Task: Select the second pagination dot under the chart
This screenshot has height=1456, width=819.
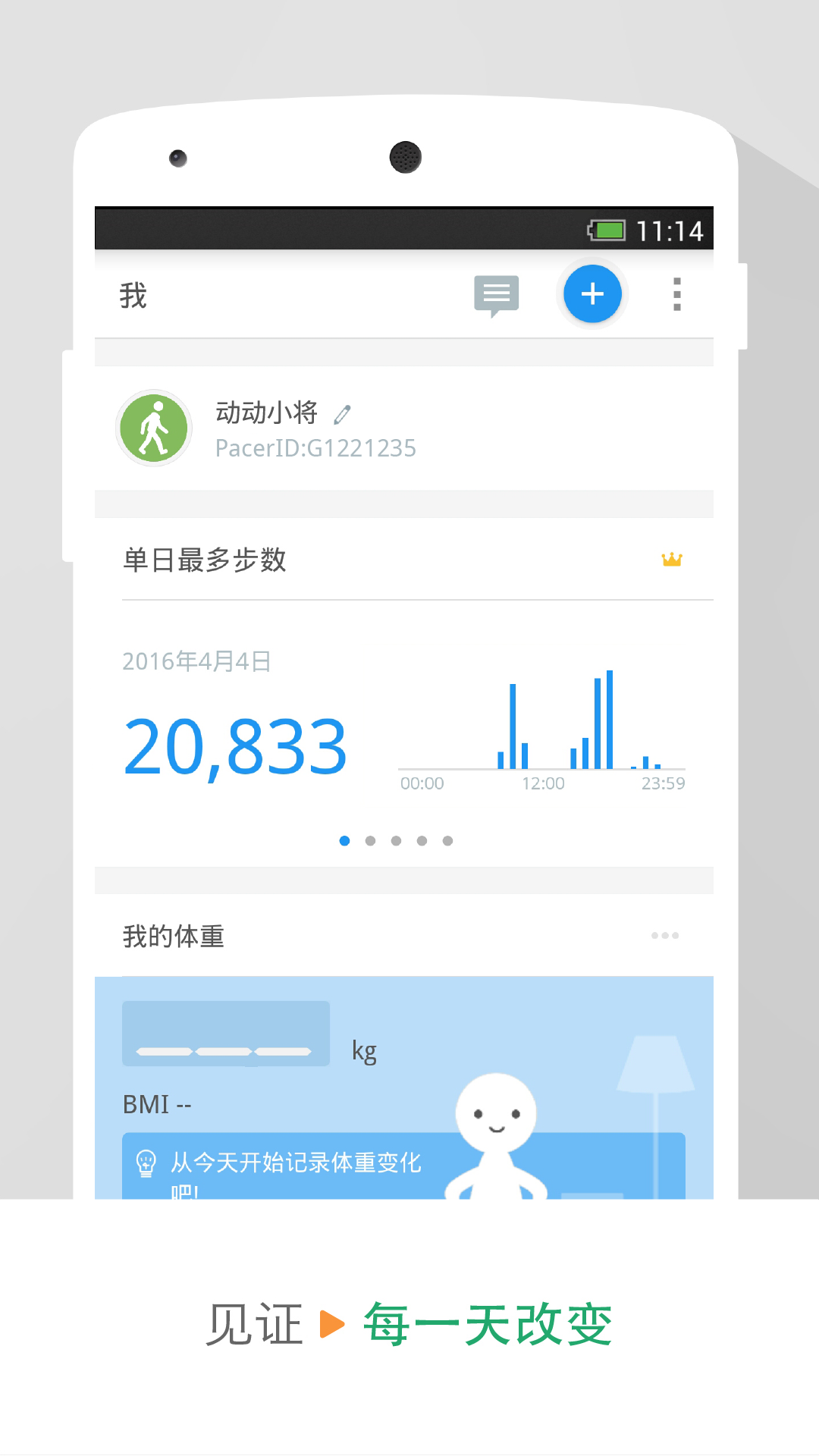Action: (x=371, y=840)
